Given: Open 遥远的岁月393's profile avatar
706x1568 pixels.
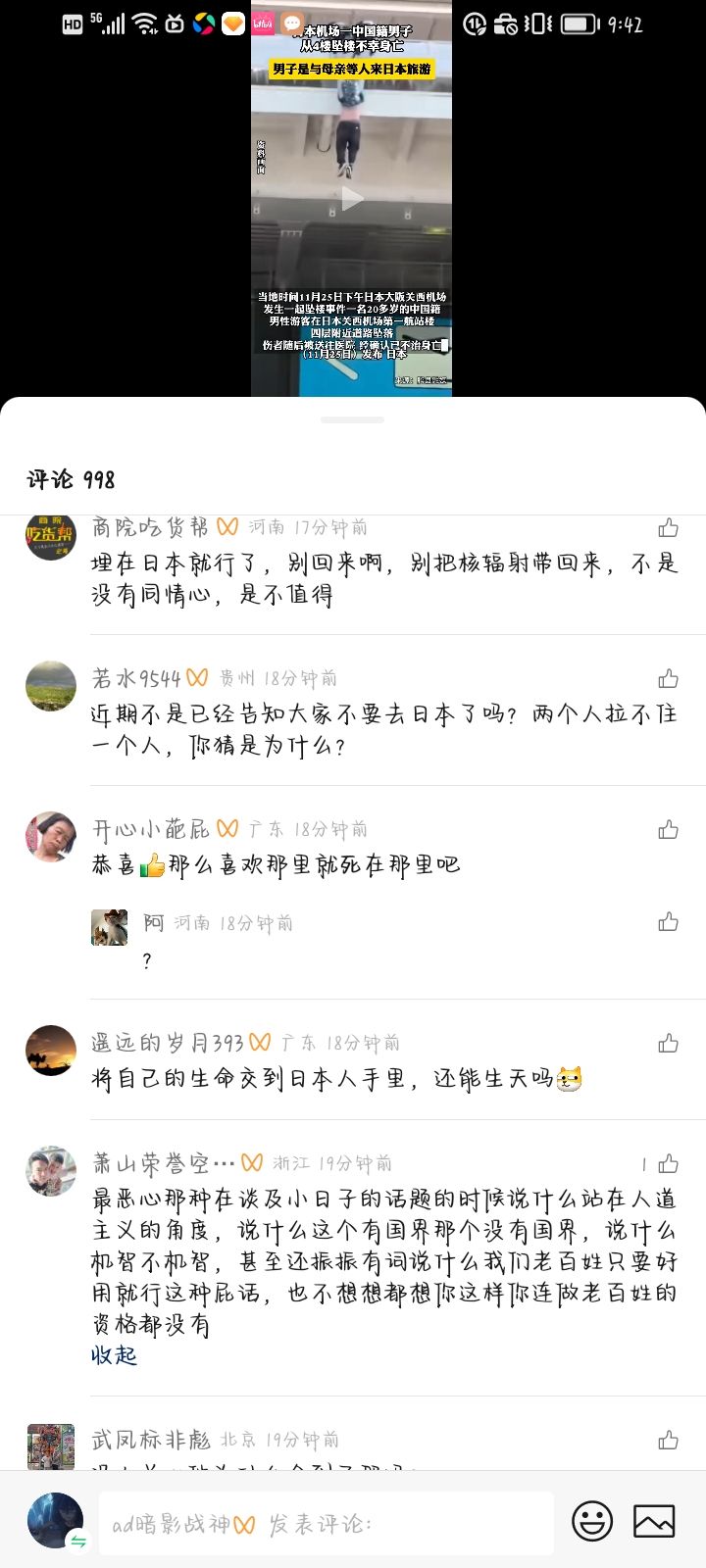Looking at the screenshot, I should pos(51,1050).
